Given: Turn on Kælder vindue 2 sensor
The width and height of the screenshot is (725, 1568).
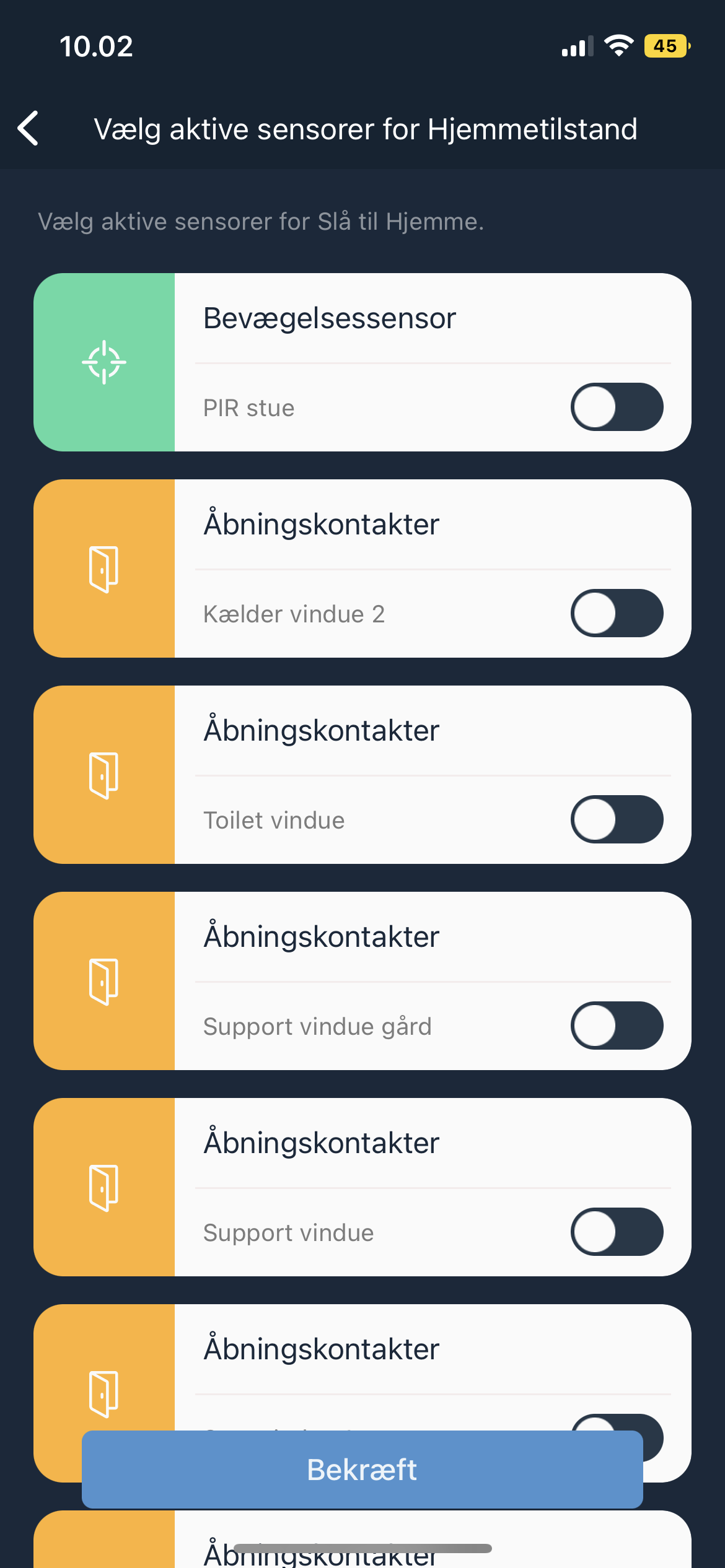Looking at the screenshot, I should [x=617, y=613].
